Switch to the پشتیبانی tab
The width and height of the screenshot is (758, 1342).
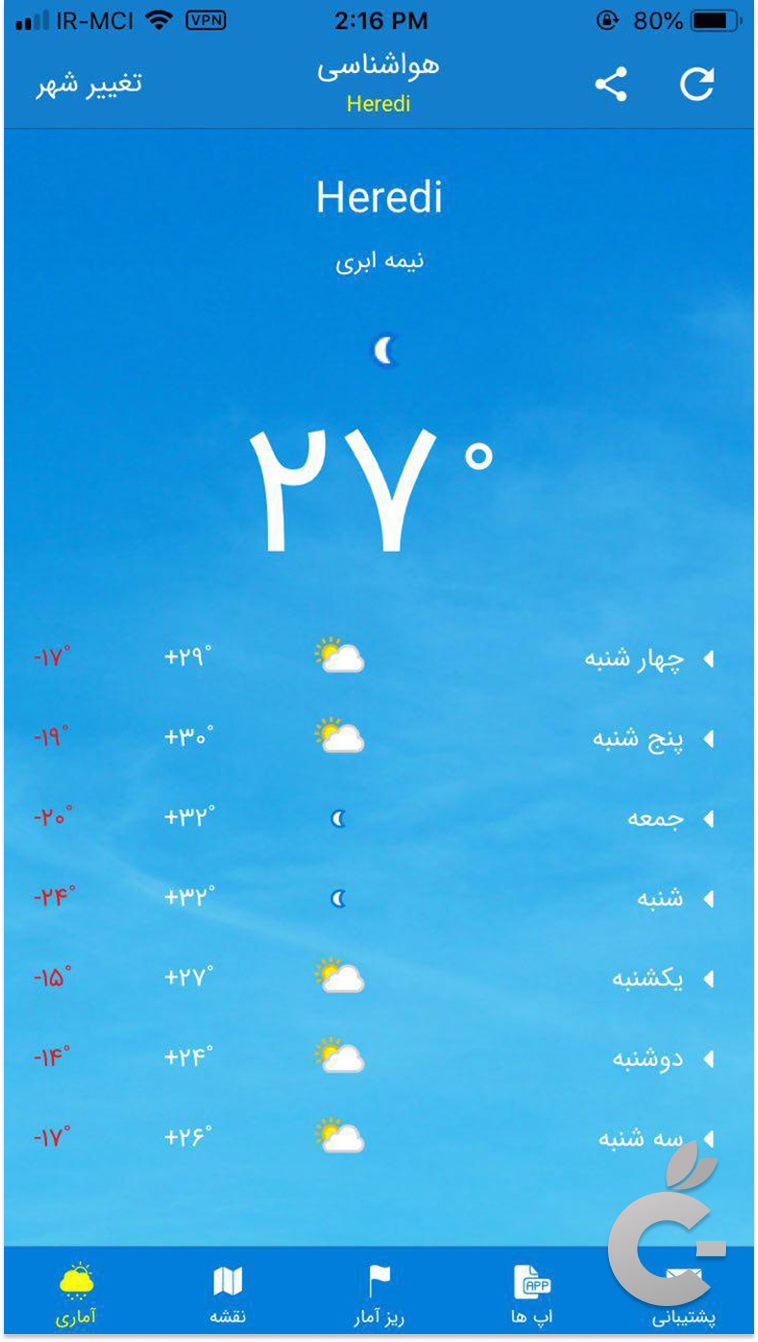point(682,1296)
